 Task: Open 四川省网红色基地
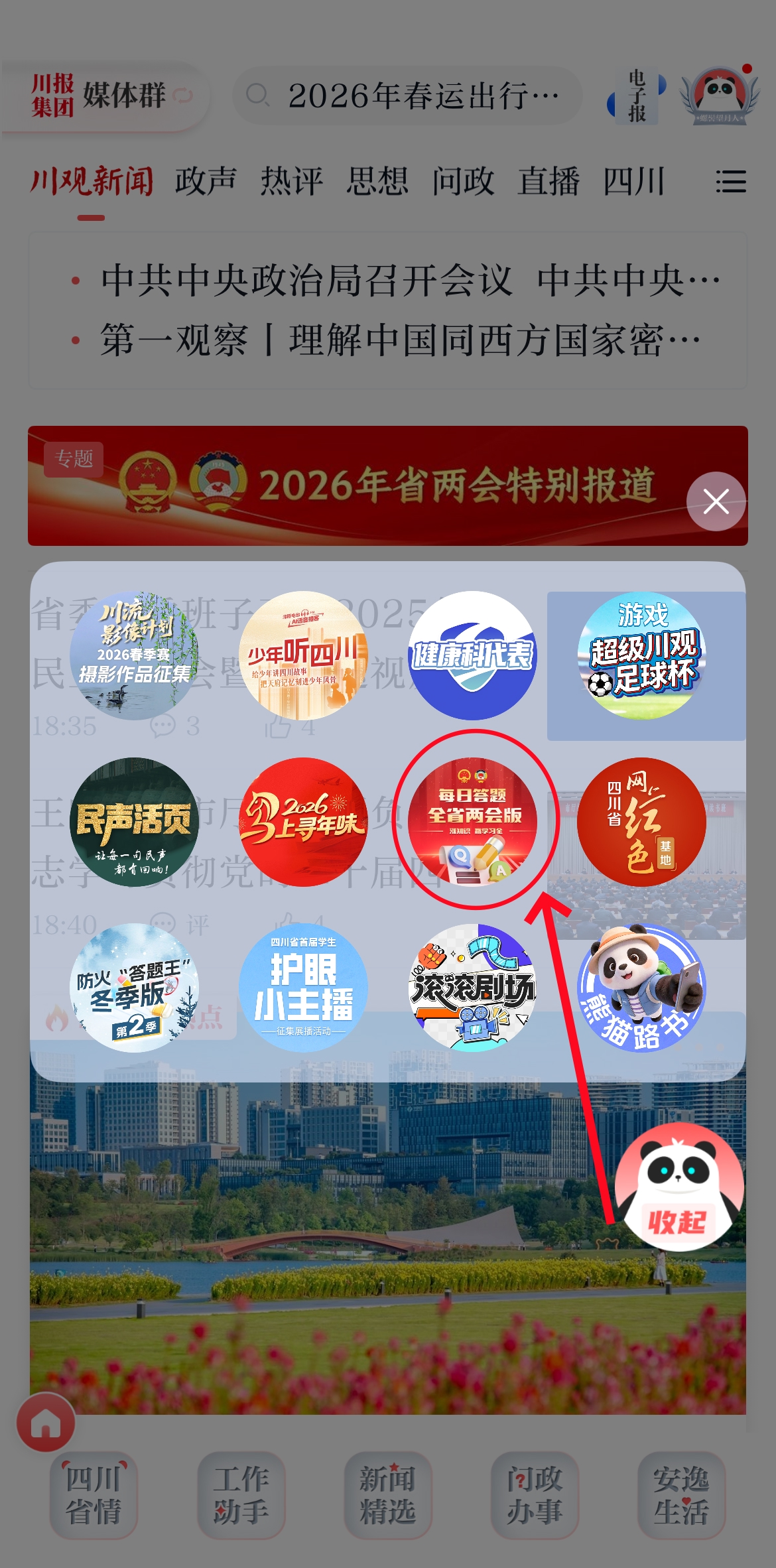coord(642,822)
